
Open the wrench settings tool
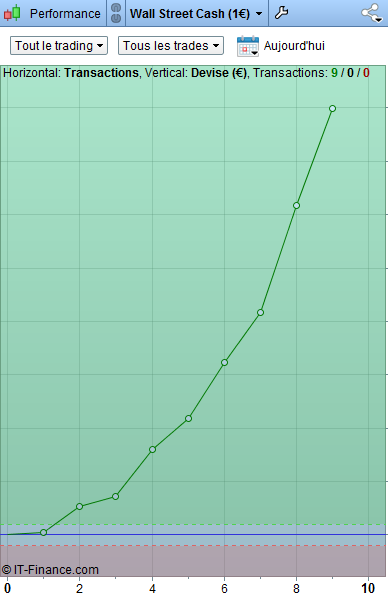coord(281,13)
